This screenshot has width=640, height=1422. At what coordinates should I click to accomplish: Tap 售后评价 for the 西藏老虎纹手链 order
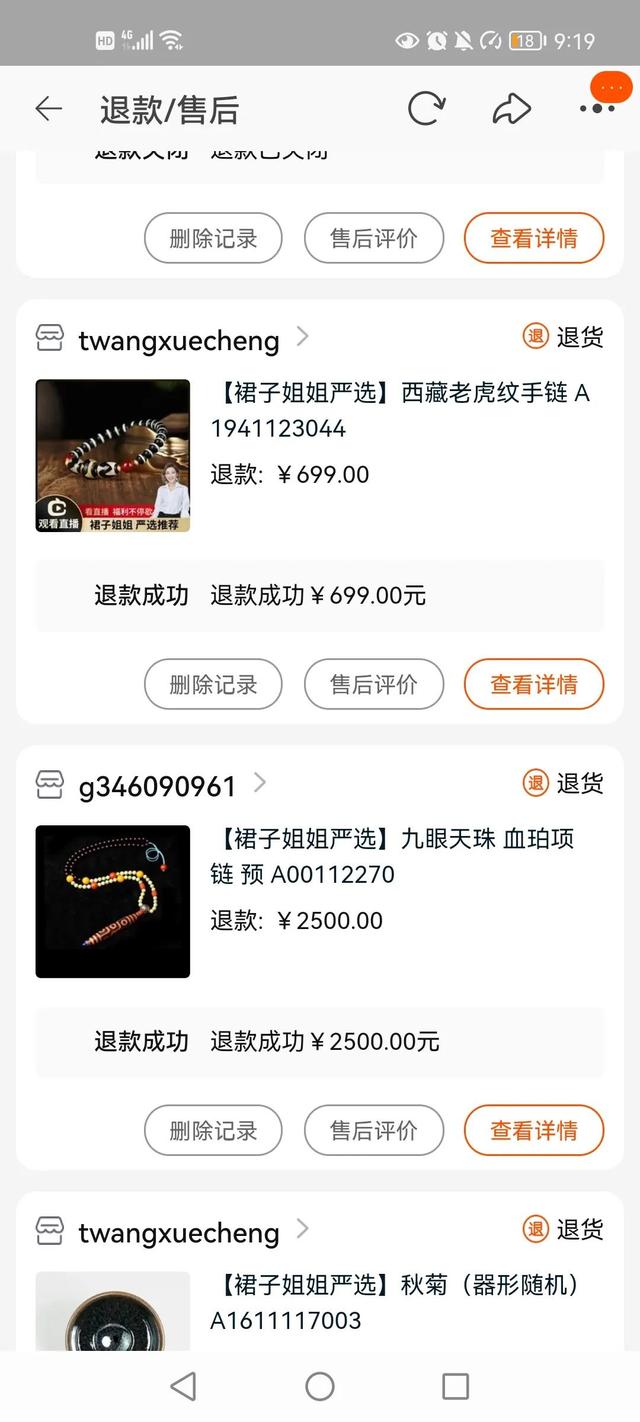click(x=374, y=685)
